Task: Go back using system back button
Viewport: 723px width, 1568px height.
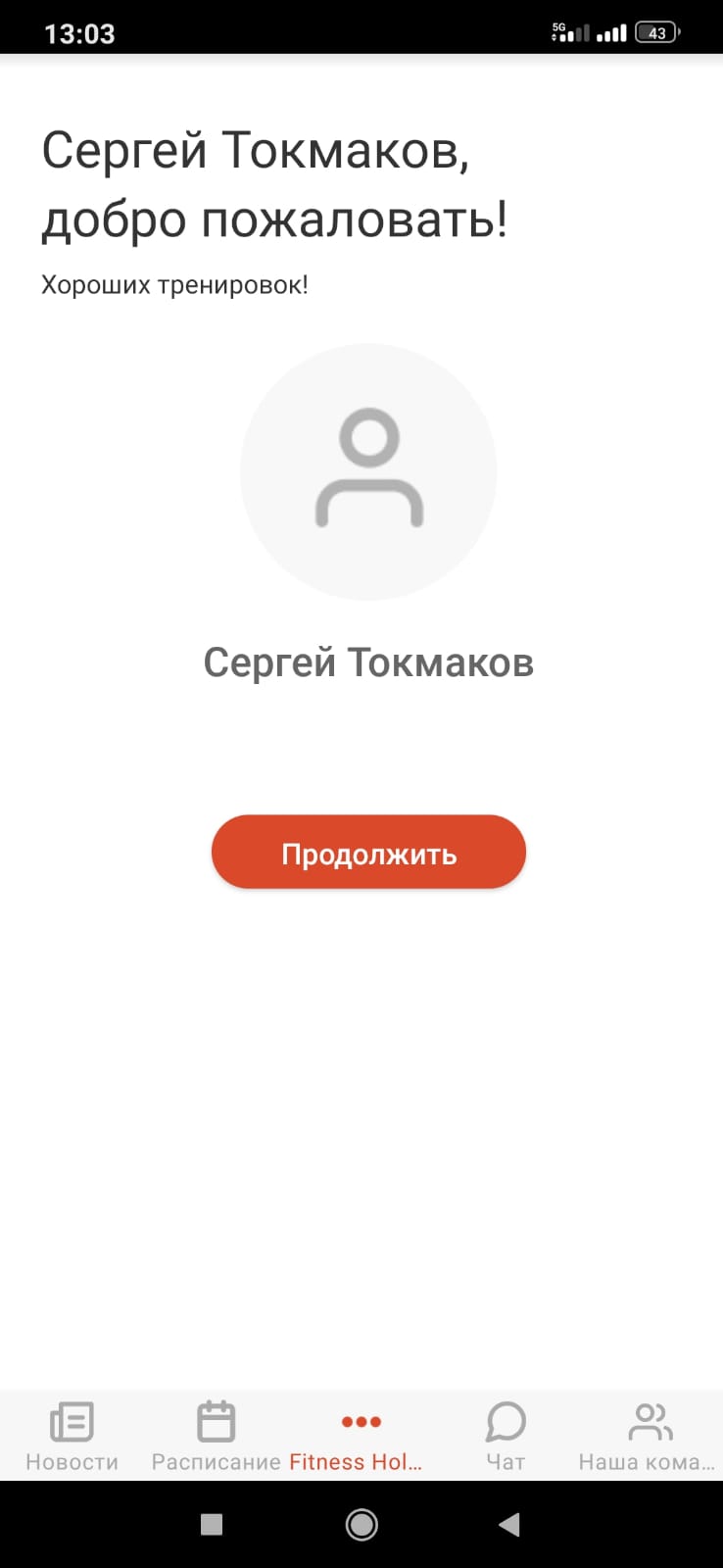Action: (x=508, y=1524)
